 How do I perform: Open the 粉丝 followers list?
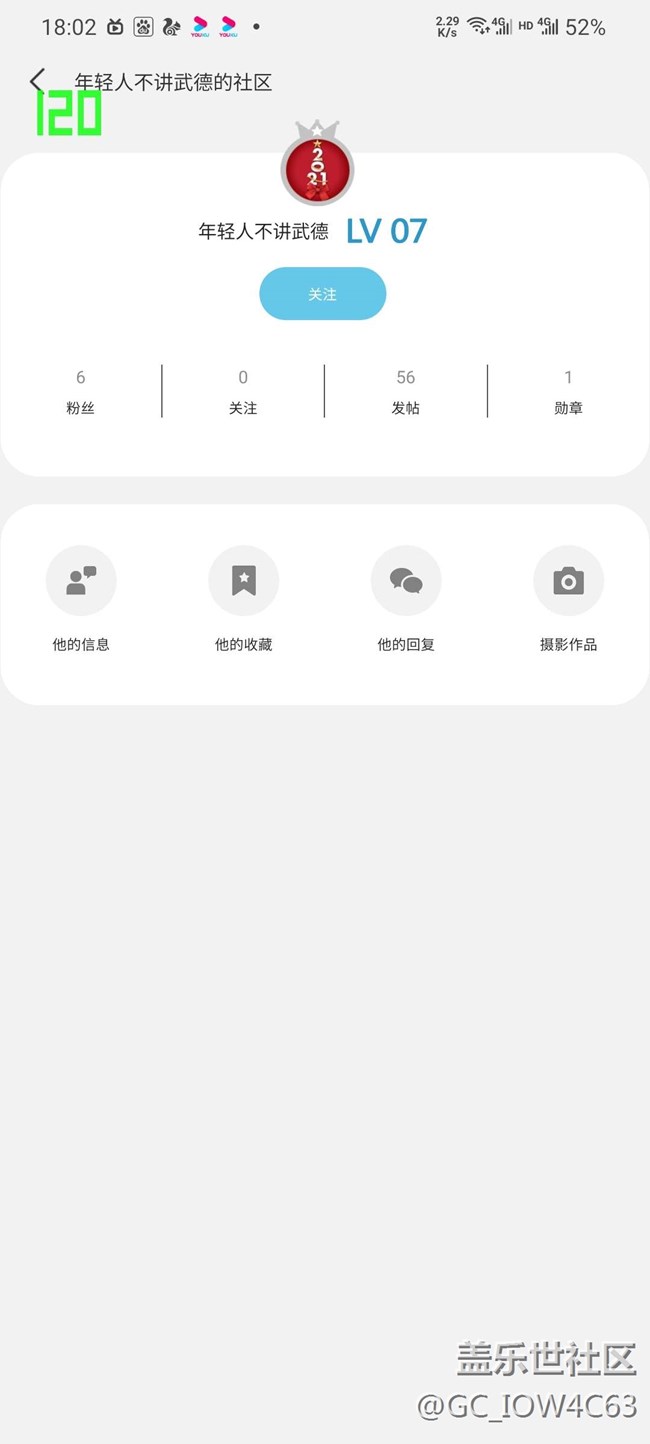[81, 391]
